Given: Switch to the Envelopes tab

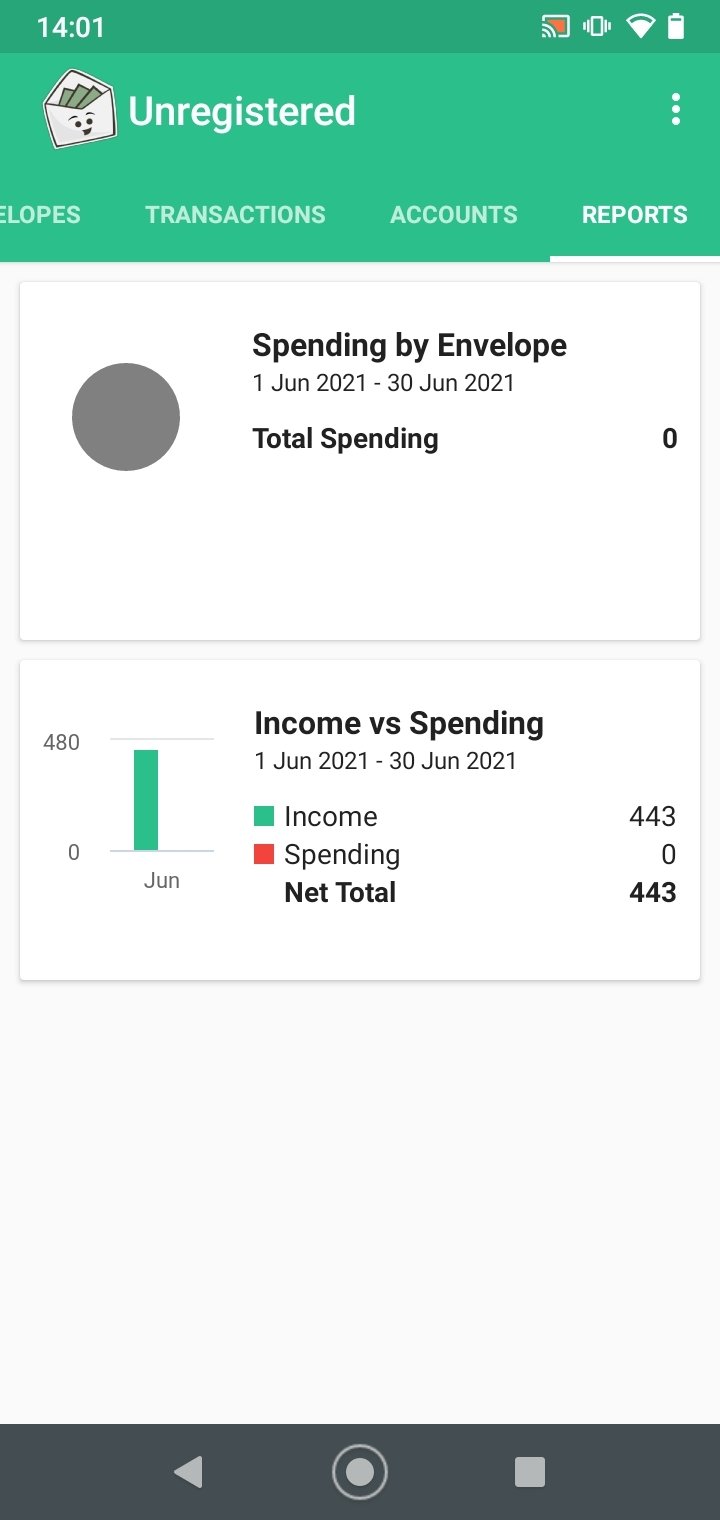Looking at the screenshot, I should (x=40, y=215).
